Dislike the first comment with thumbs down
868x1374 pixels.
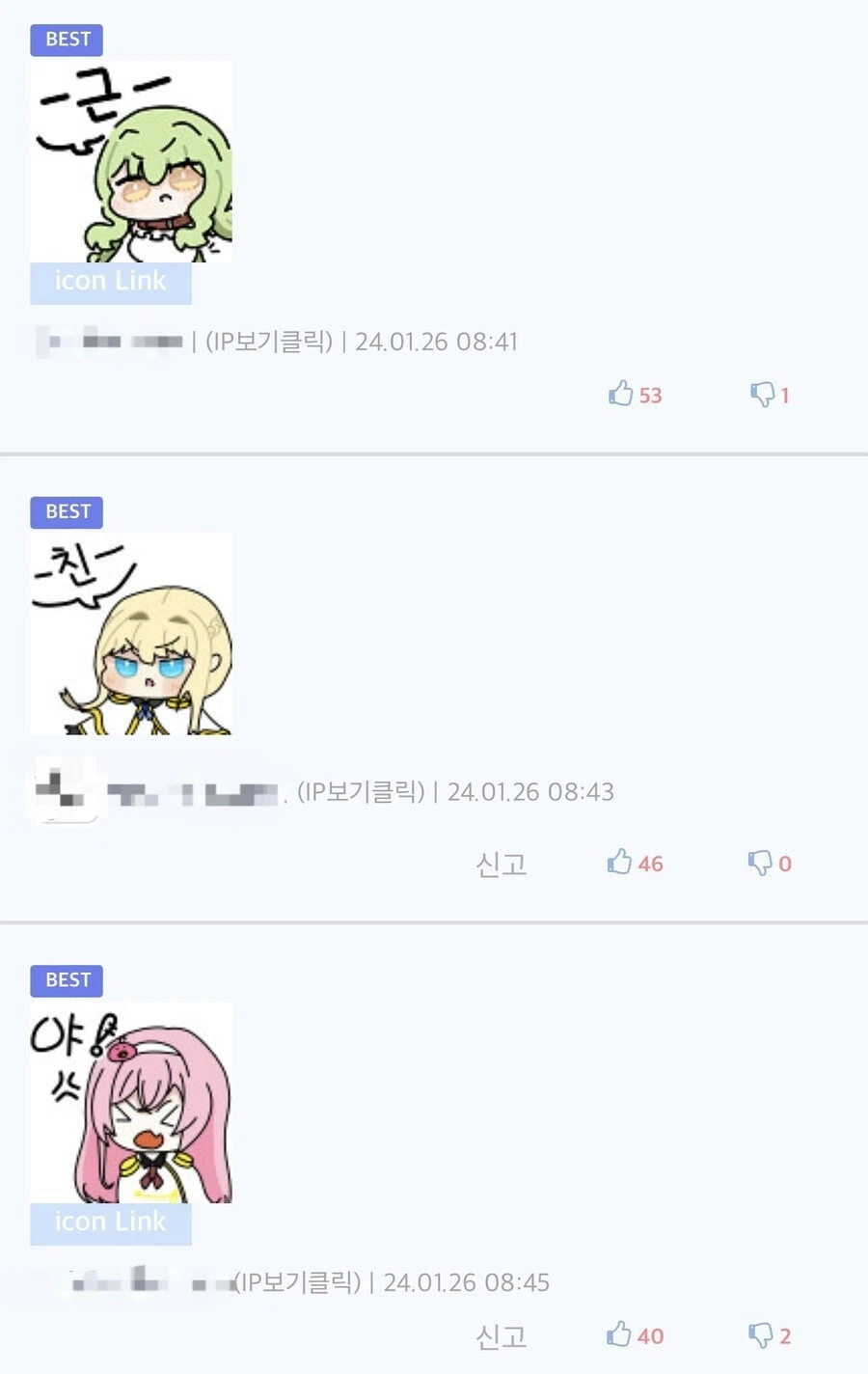coord(767,394)
